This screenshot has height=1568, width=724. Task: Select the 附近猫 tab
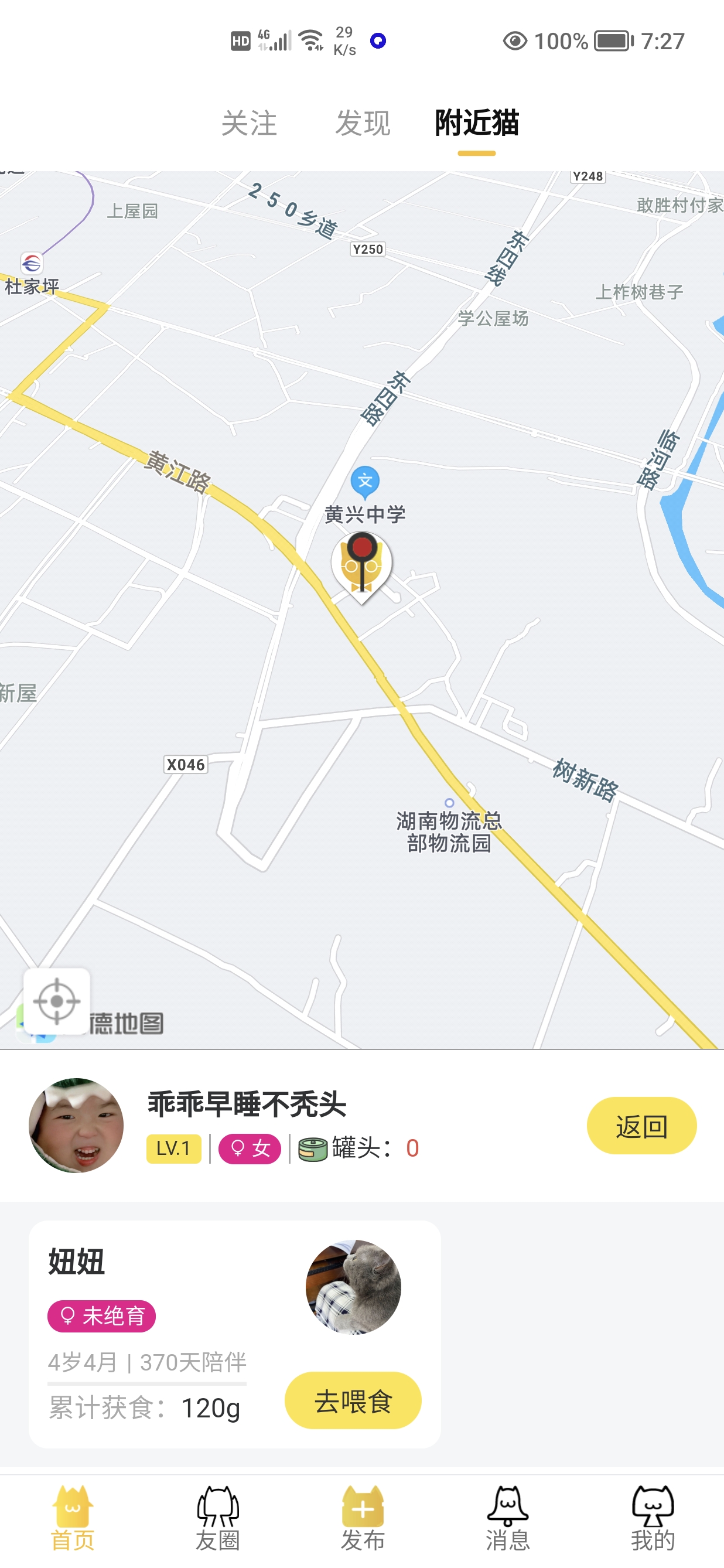point(476,123)
